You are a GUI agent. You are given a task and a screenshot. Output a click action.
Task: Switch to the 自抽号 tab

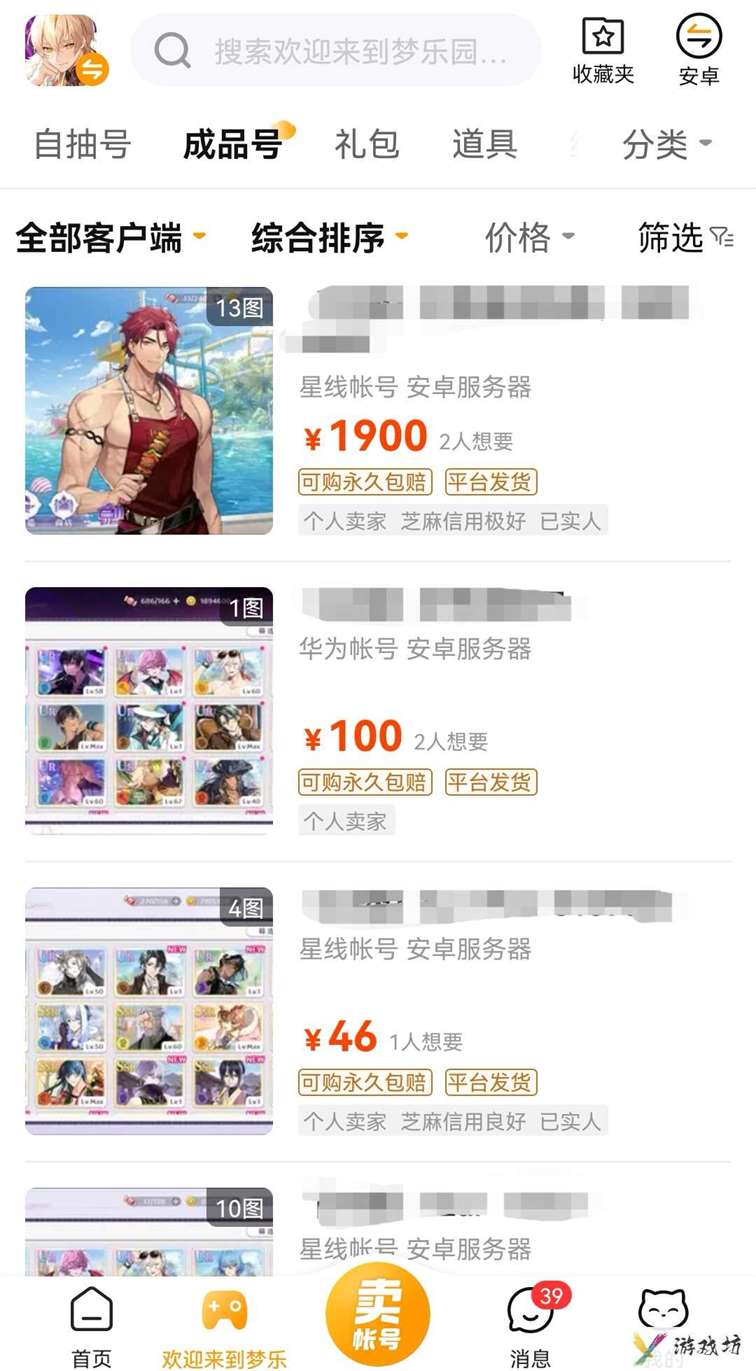[82, 145]
